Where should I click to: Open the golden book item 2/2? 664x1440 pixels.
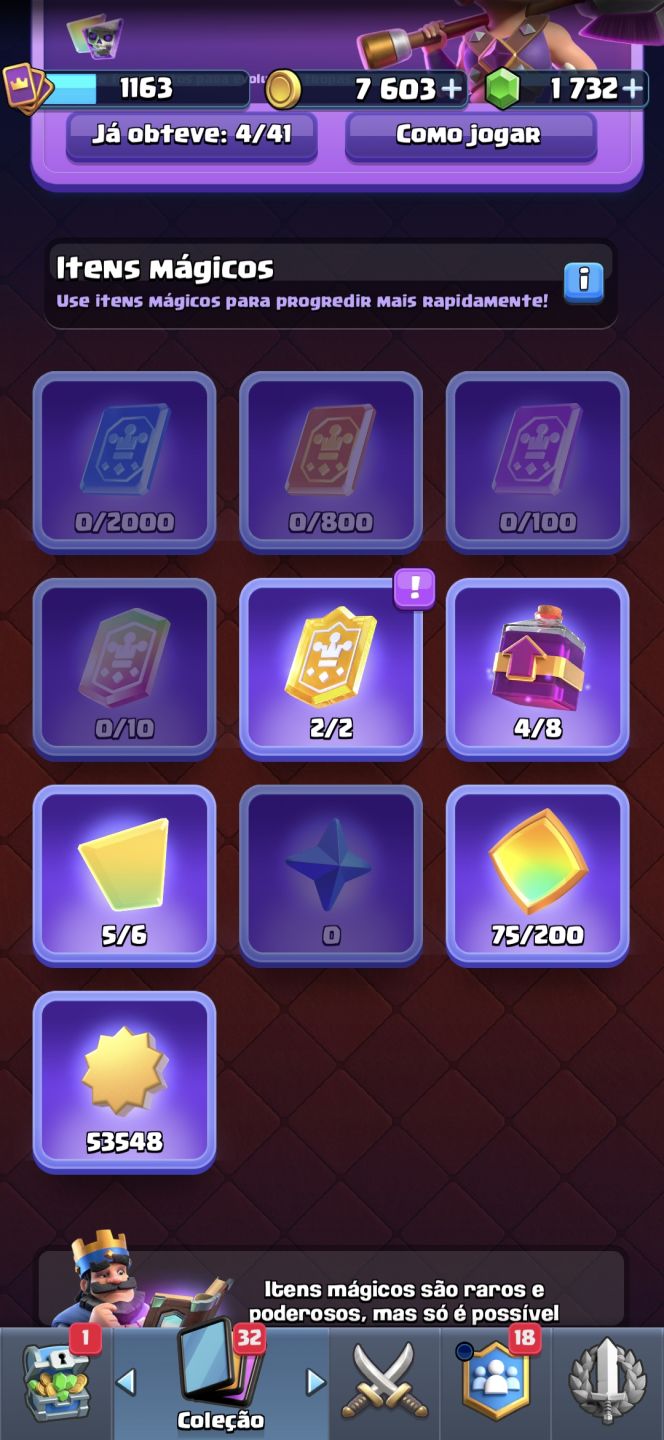coord(331,668)
